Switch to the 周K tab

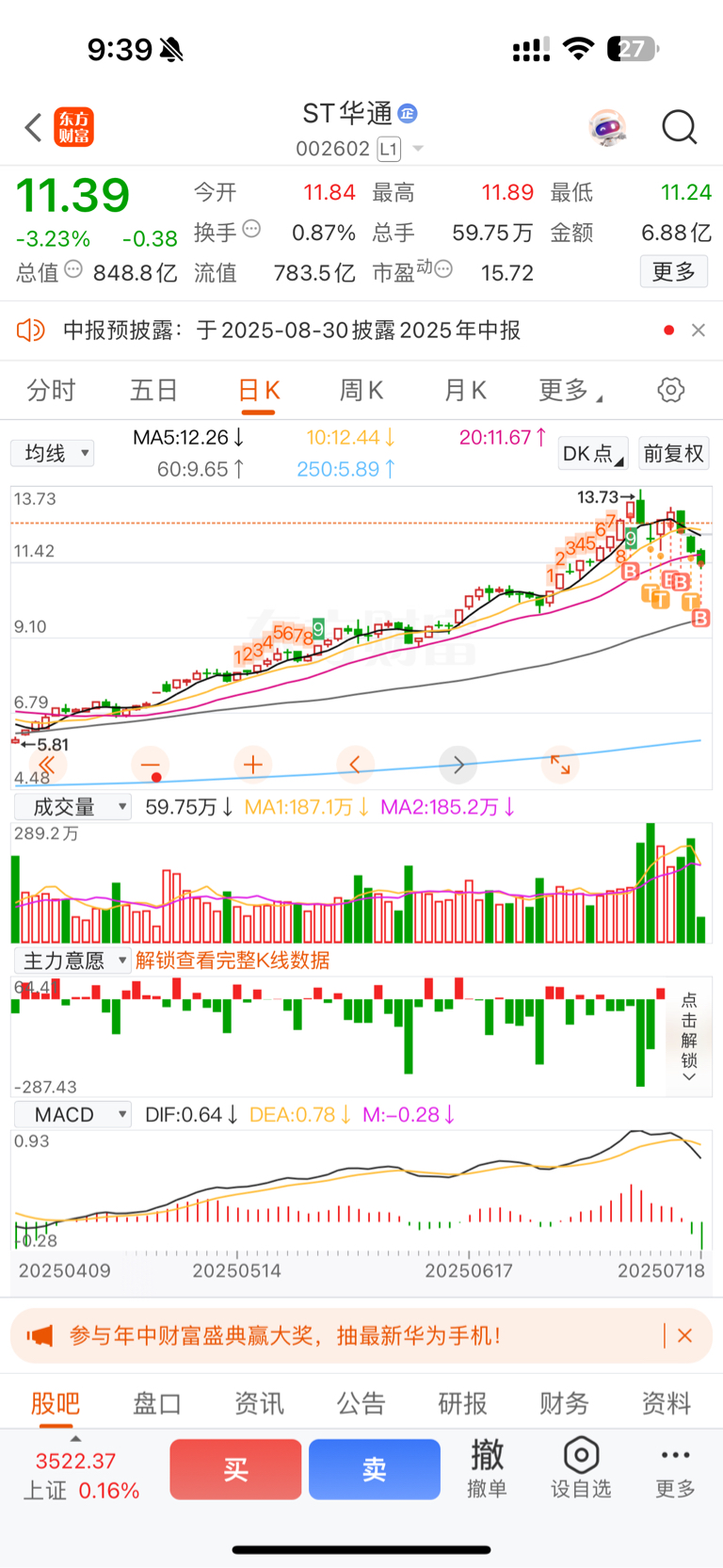361,390
